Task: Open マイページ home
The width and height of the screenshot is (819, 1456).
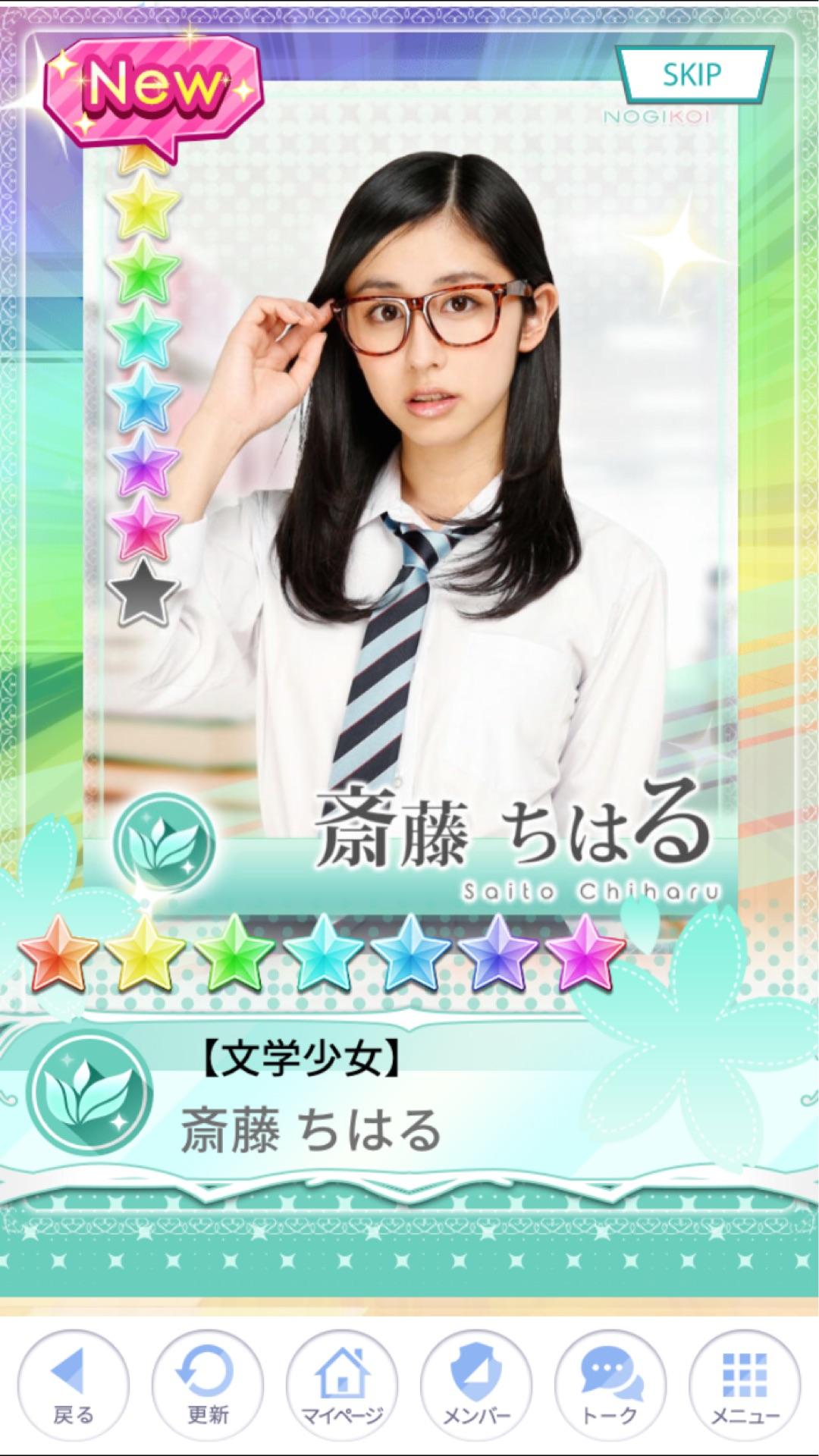Action: (342, 1387)
